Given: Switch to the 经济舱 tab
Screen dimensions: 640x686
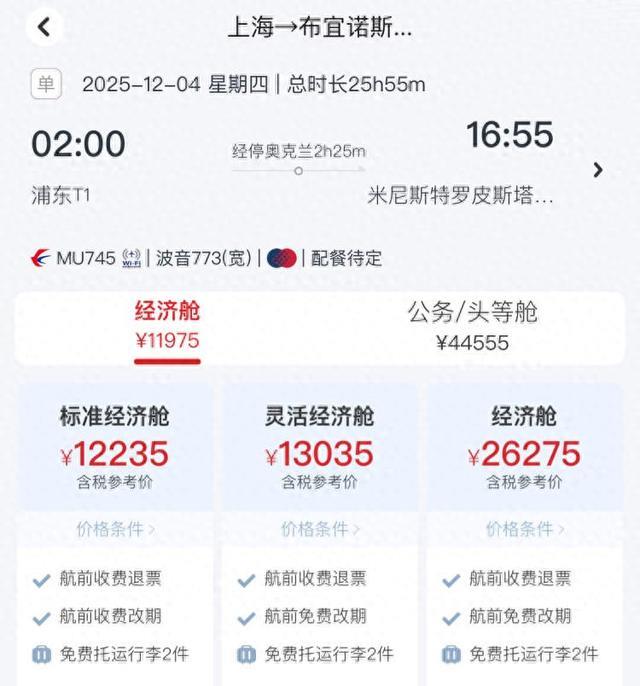Looking at the screenshot, I should point(168,325).
